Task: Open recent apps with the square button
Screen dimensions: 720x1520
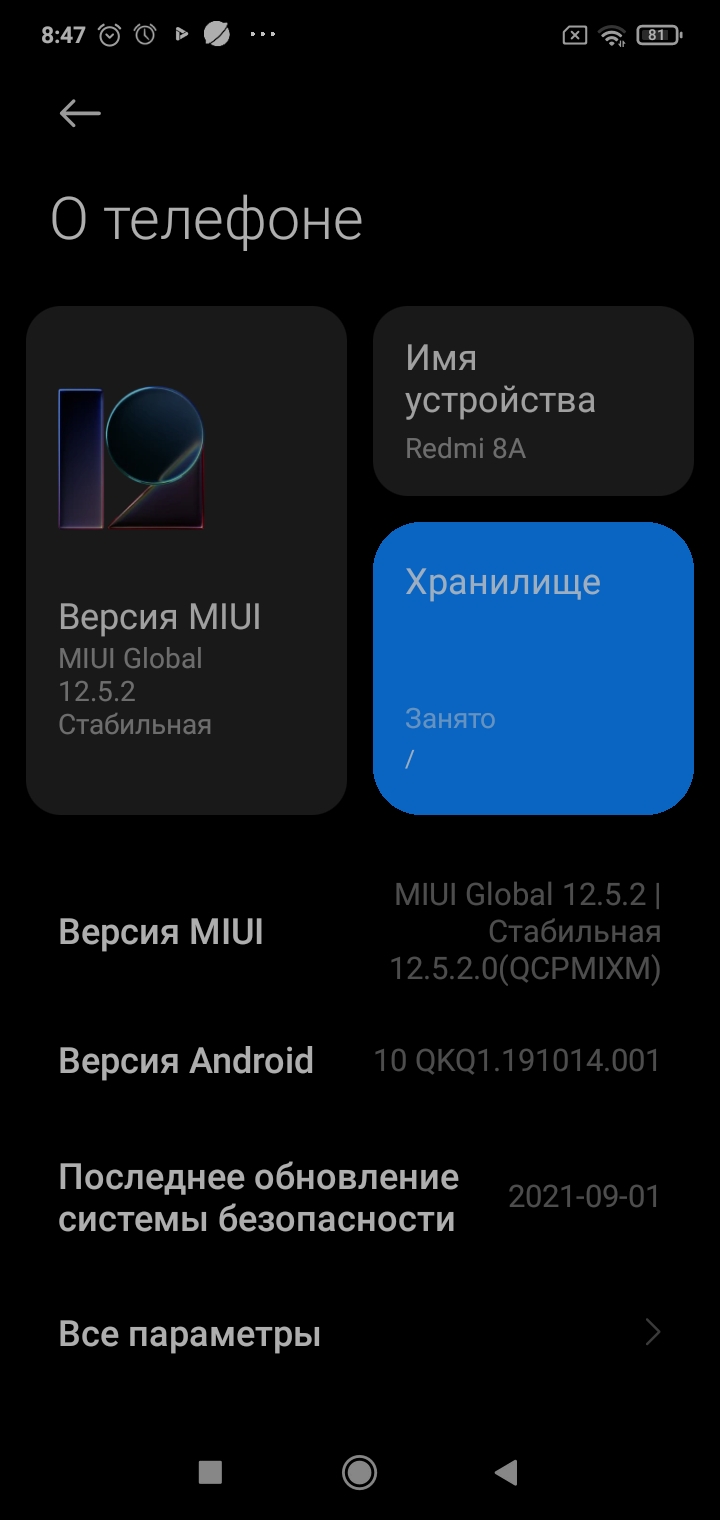Action: 210,1471
